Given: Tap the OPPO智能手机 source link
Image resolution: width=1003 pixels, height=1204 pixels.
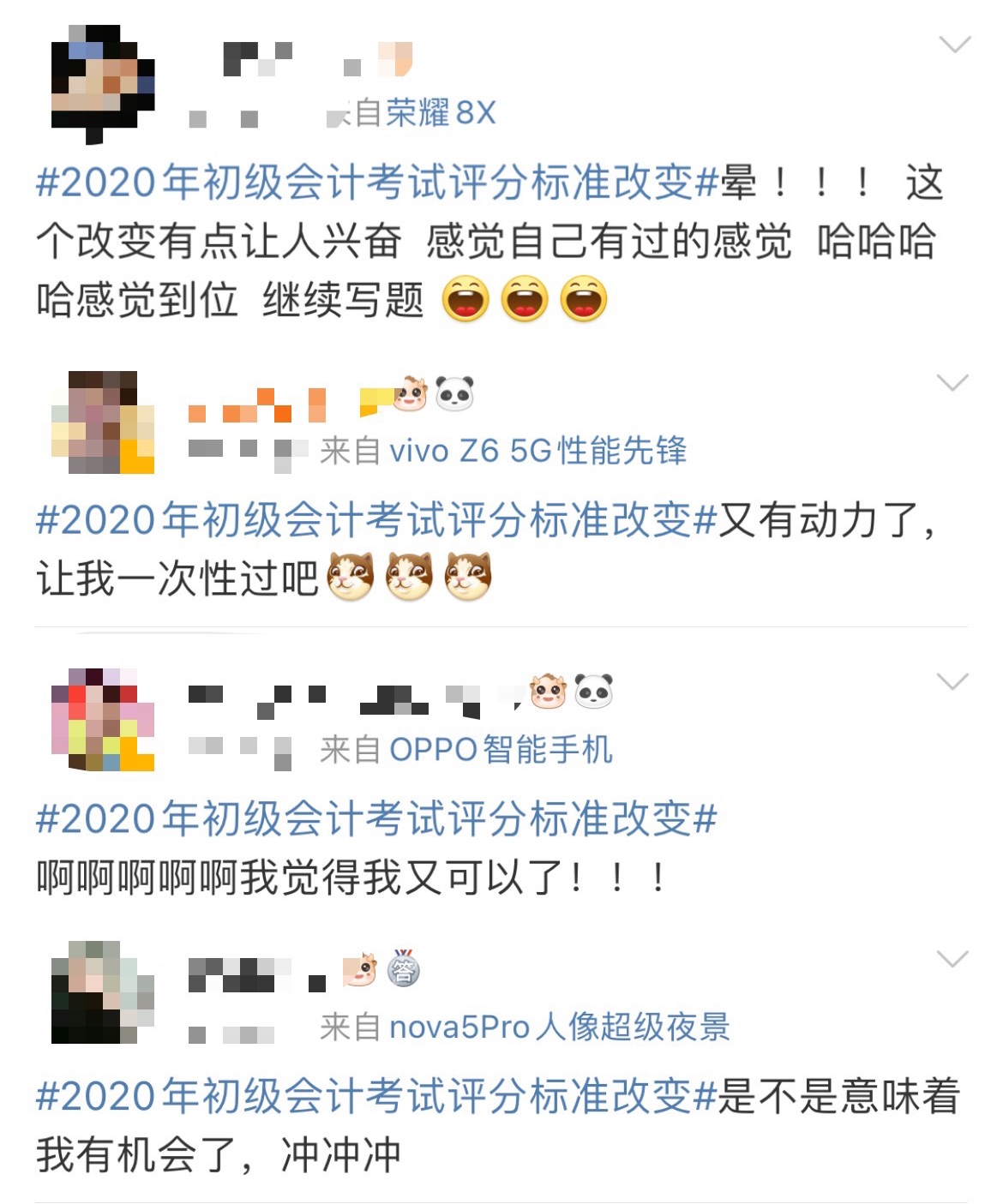Looking at the screenshot, I should 501,750.
